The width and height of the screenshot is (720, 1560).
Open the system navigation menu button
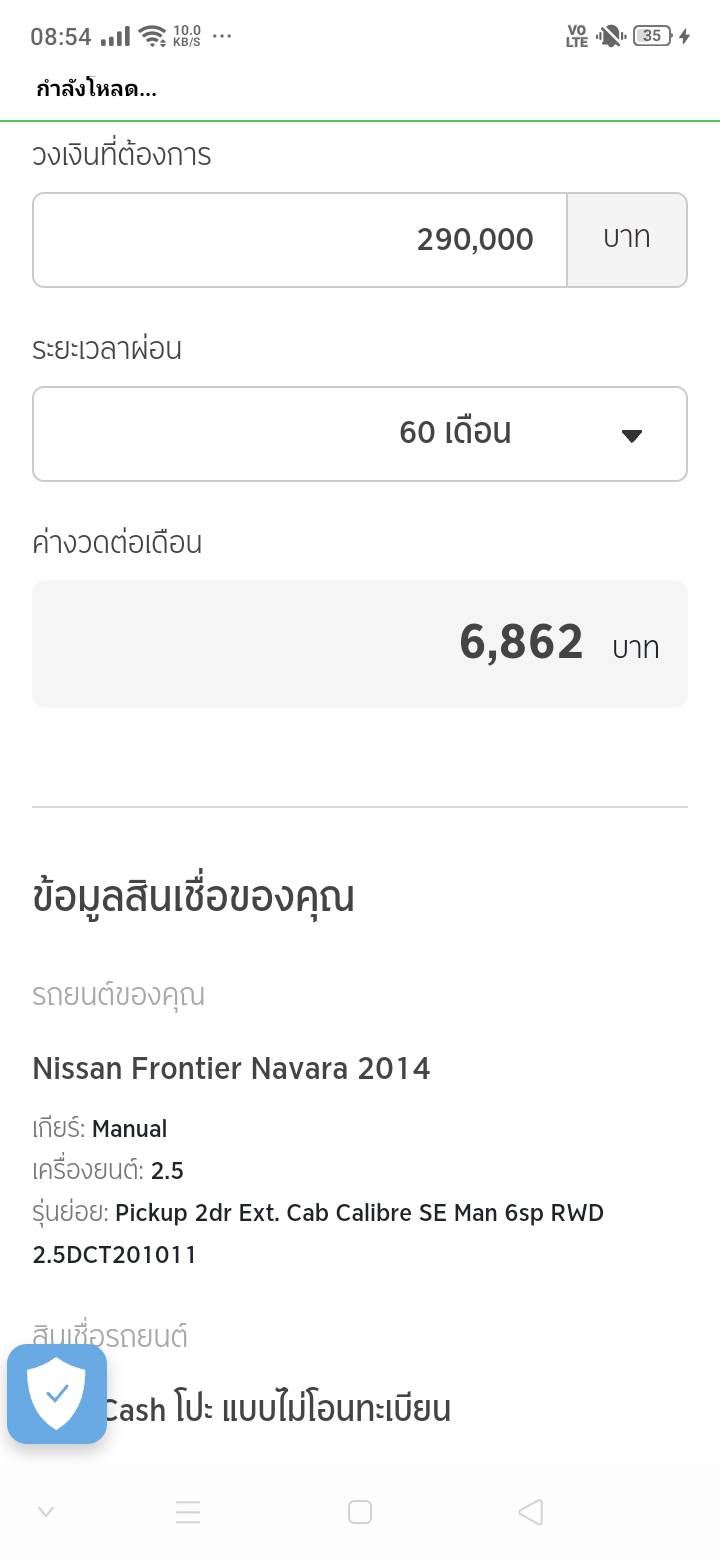point(188,1512)
